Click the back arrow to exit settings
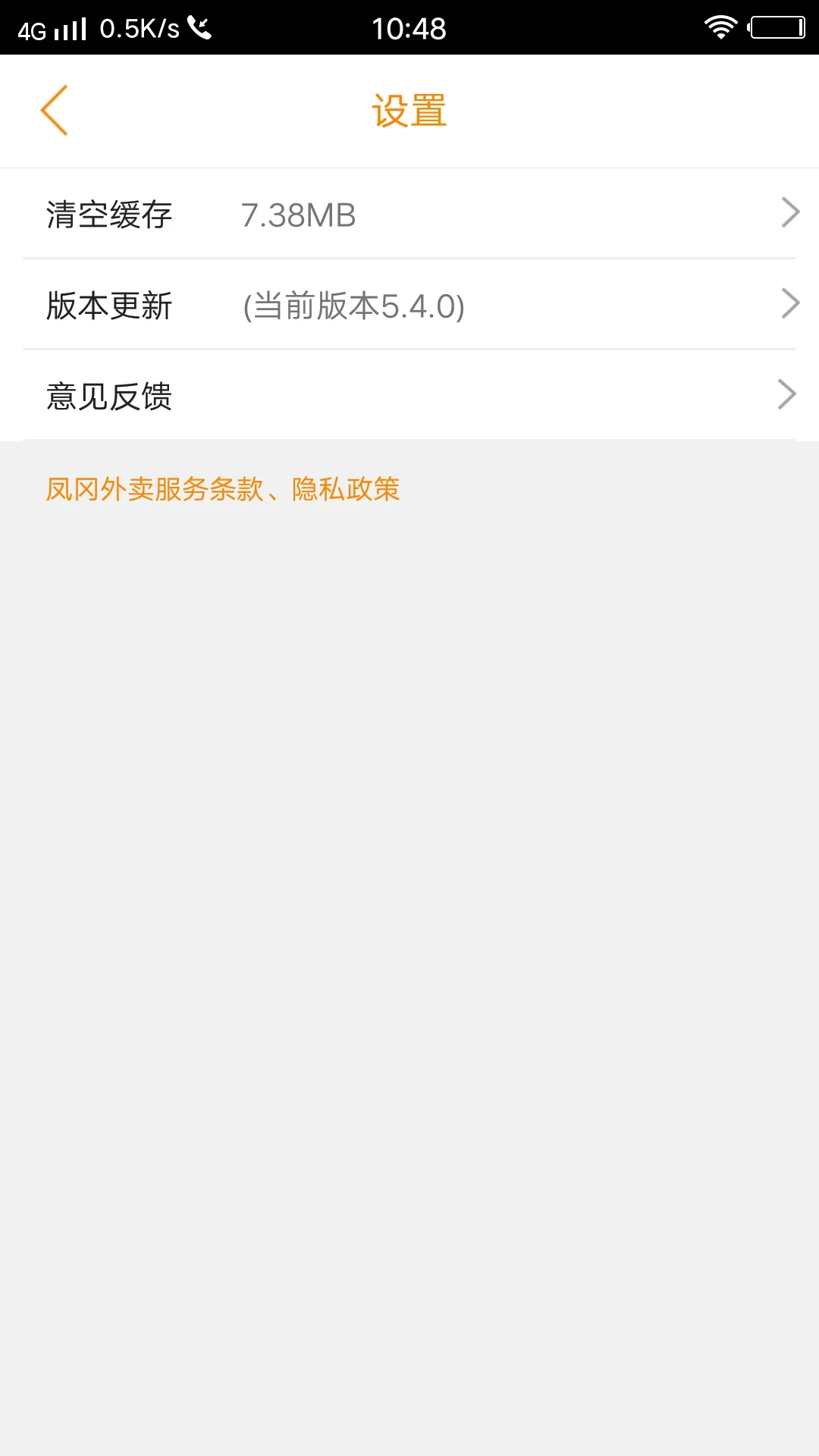 tap(54, 110)
